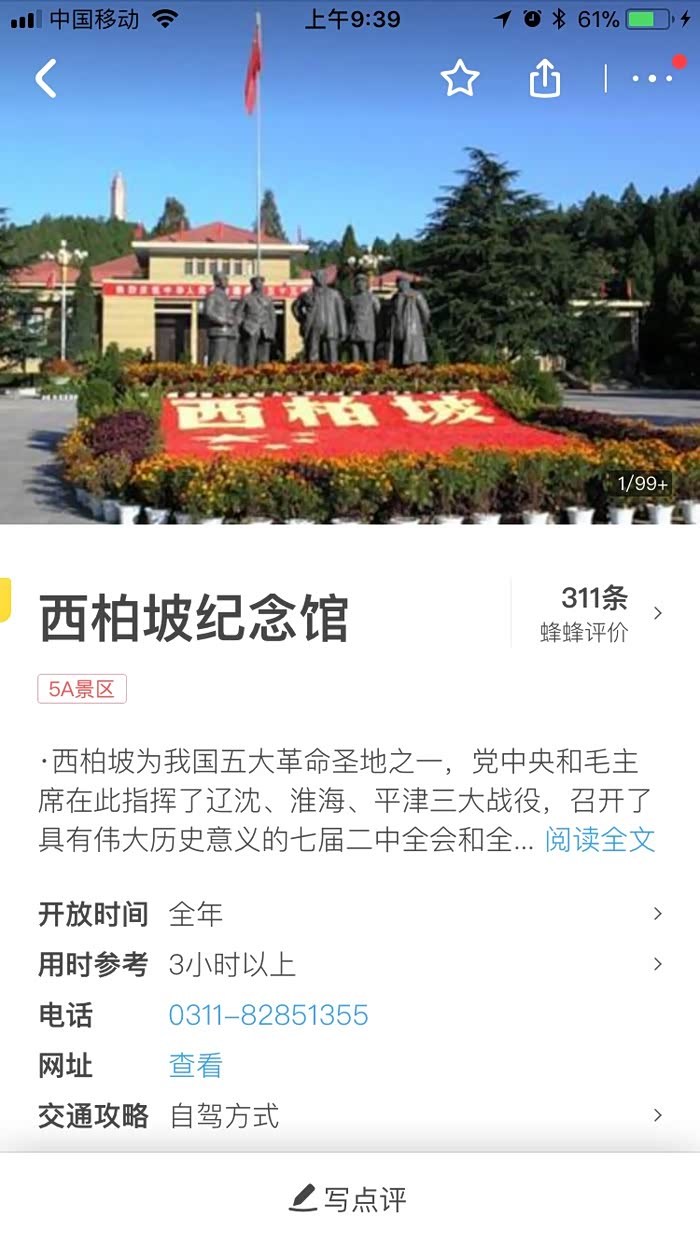
Task: Expand the 用时参考 row
Action: [x=350, y=965]
